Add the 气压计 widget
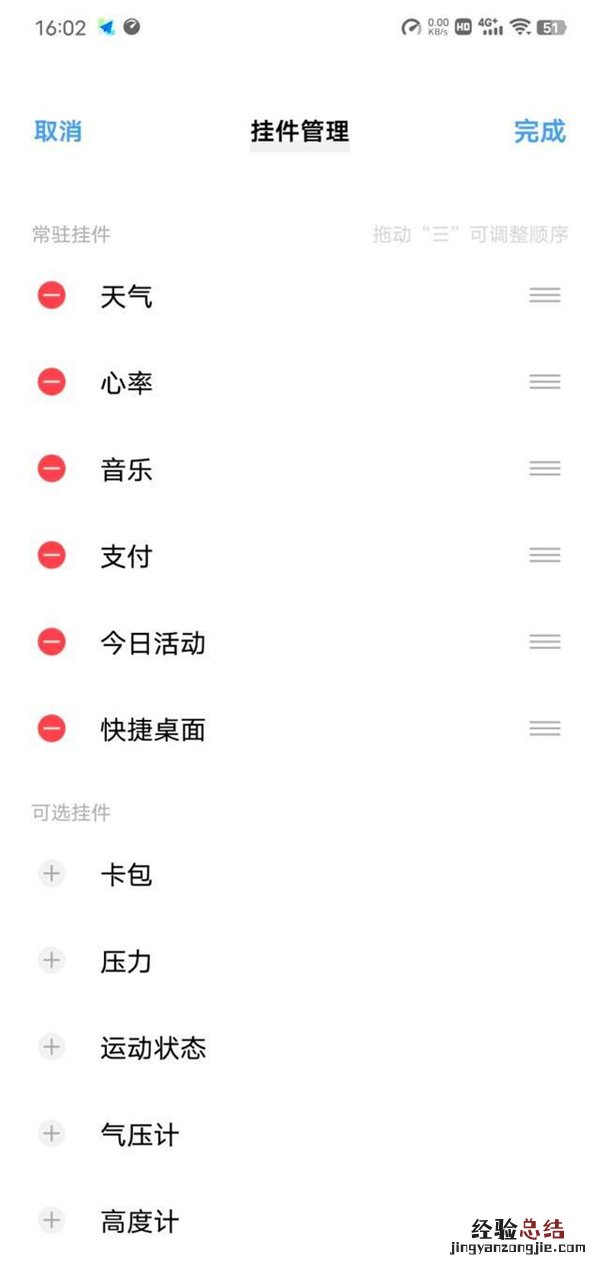600x1266 pixels. pyautogui.click(x=52, y=1134)
